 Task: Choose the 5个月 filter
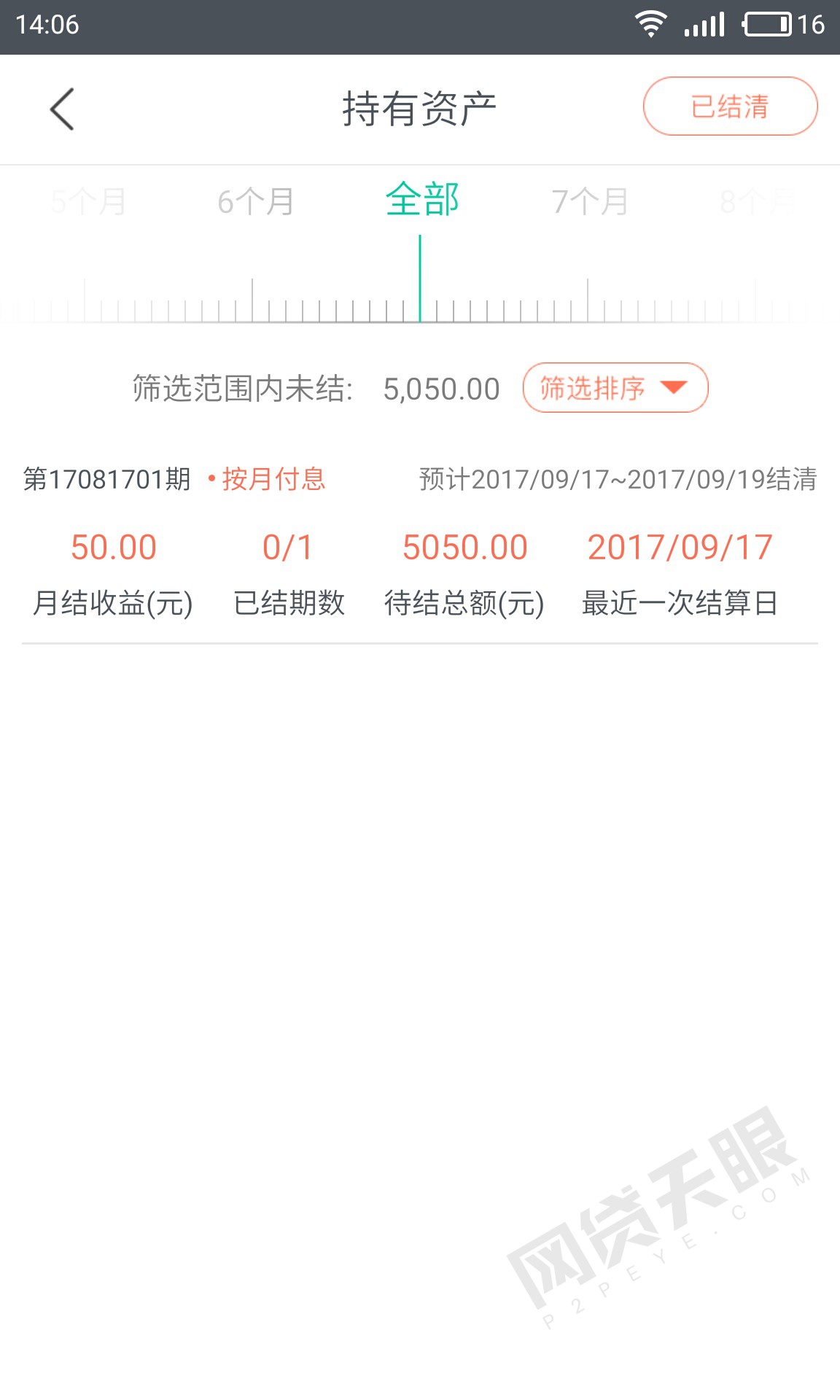tap(88, 202)
